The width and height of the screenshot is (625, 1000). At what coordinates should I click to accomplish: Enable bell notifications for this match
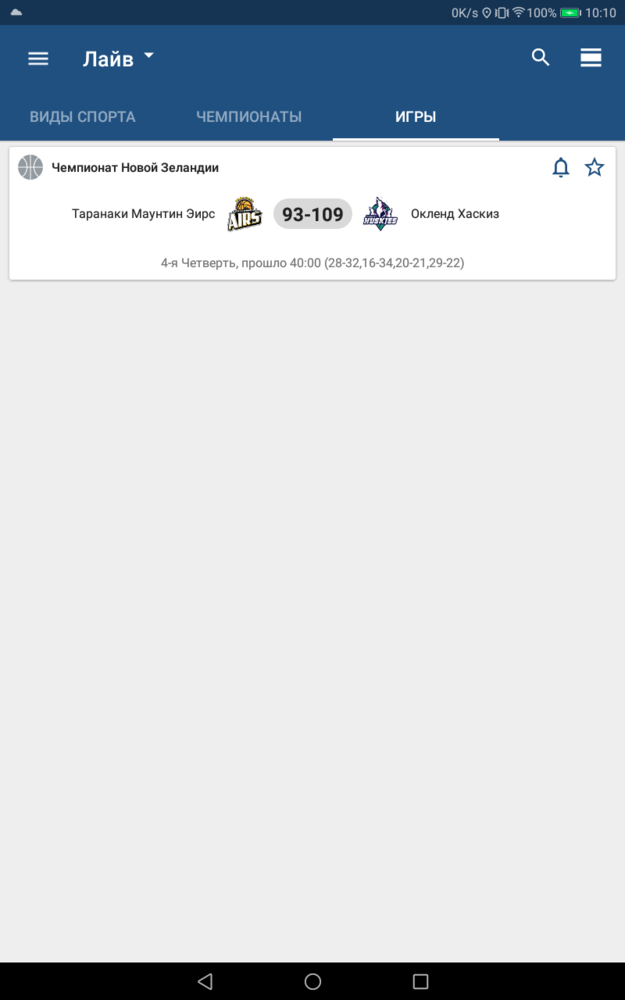pyautogui.click(x=561, y=167)
